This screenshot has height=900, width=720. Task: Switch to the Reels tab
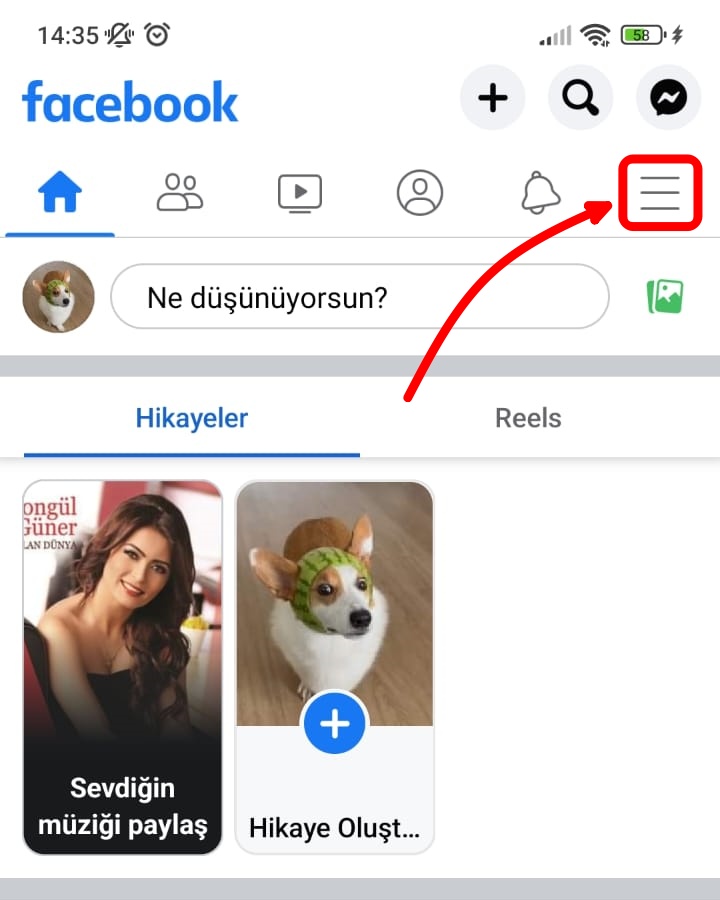coord(527,418)
